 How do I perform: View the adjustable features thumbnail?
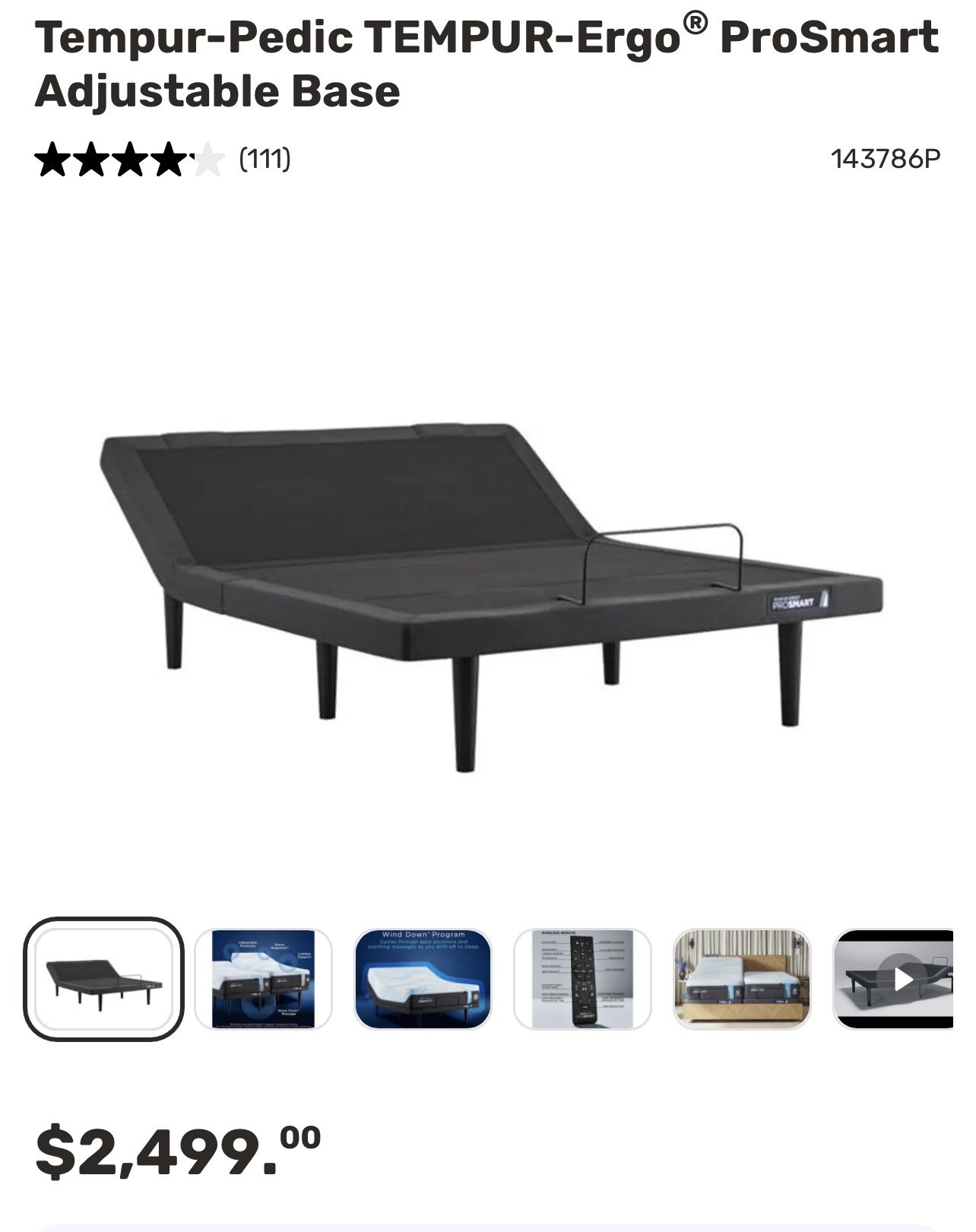(263, 979)
